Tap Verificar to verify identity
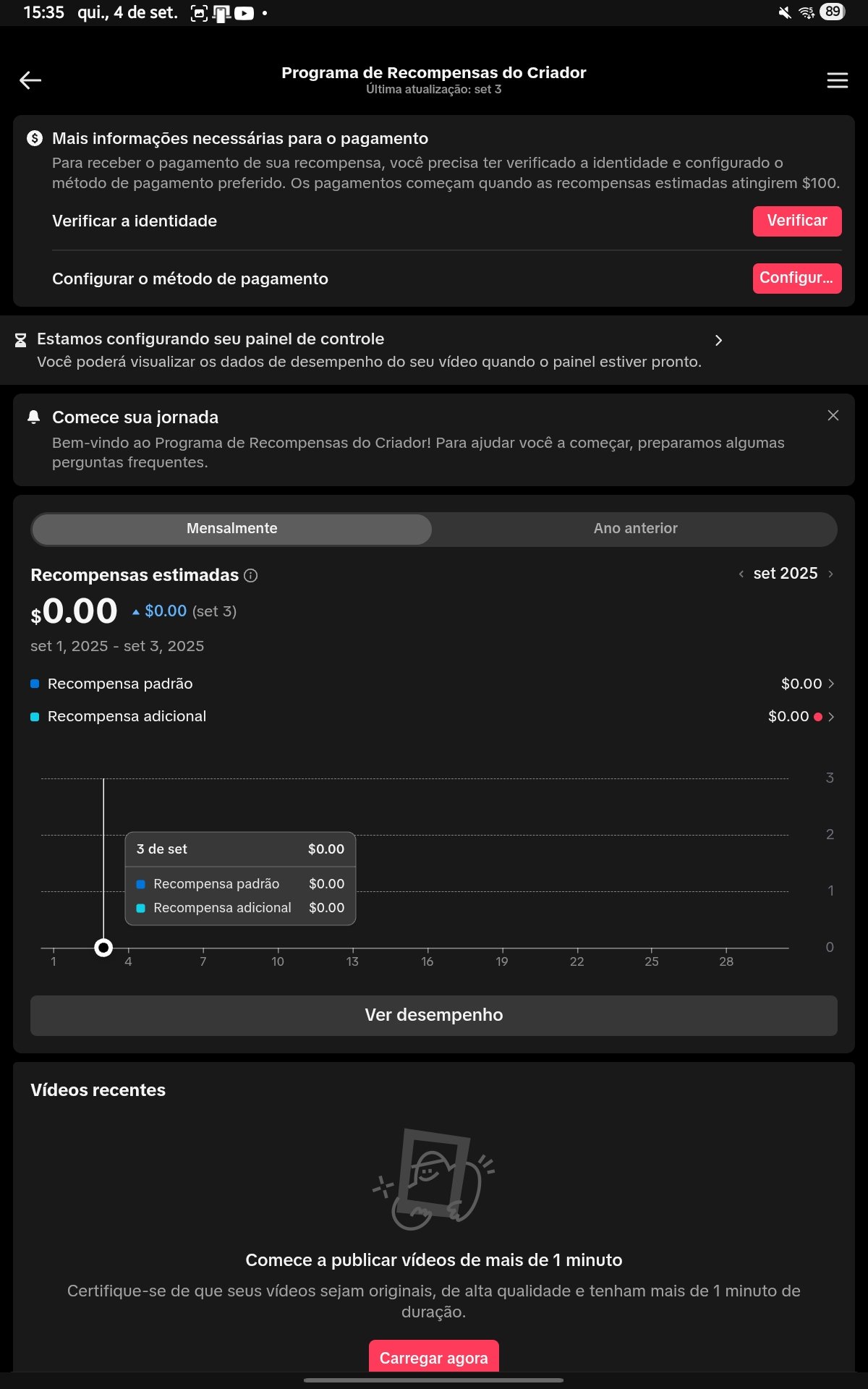Viewport: 868px width, 1389px height. click(x=796, y=221)
